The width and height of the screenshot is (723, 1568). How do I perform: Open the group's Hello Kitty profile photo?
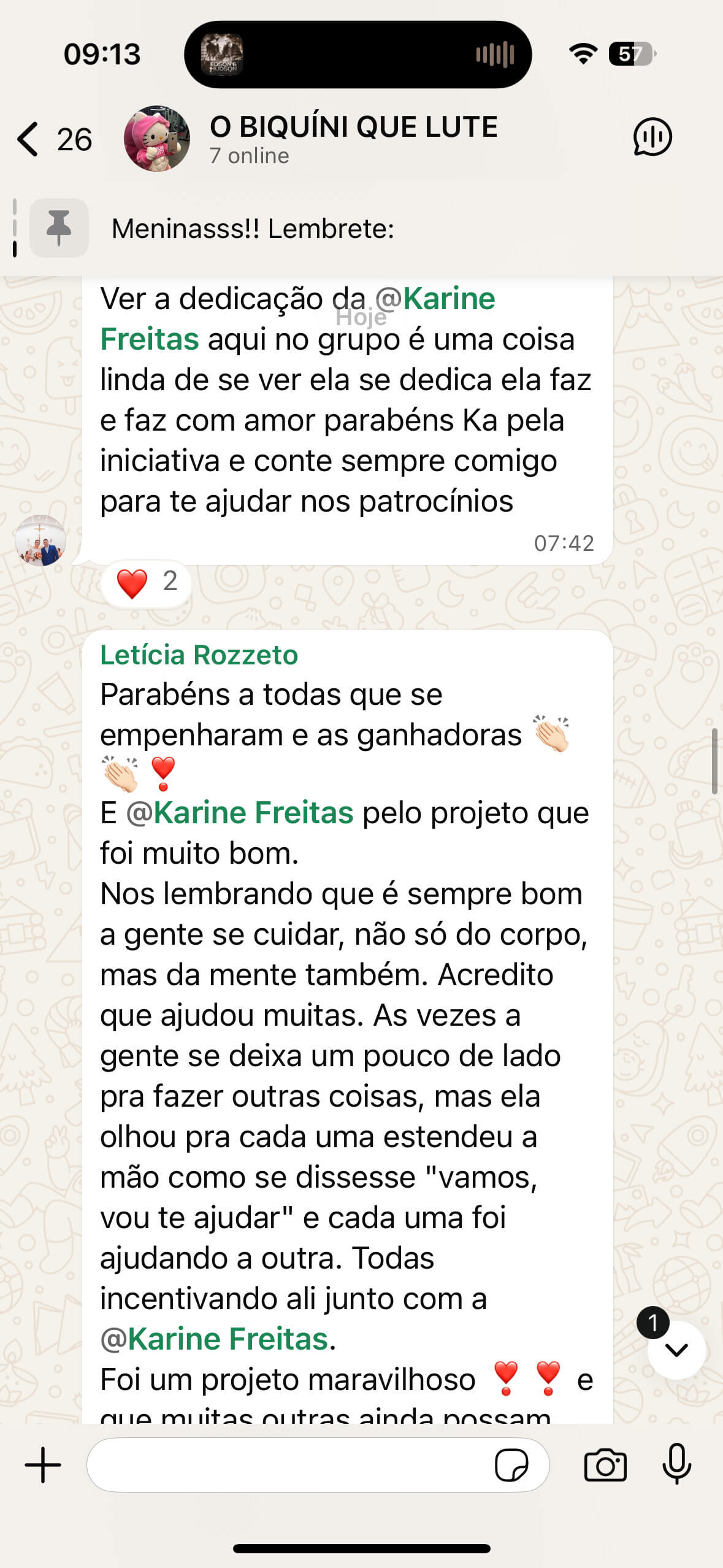tap(157, 139)
